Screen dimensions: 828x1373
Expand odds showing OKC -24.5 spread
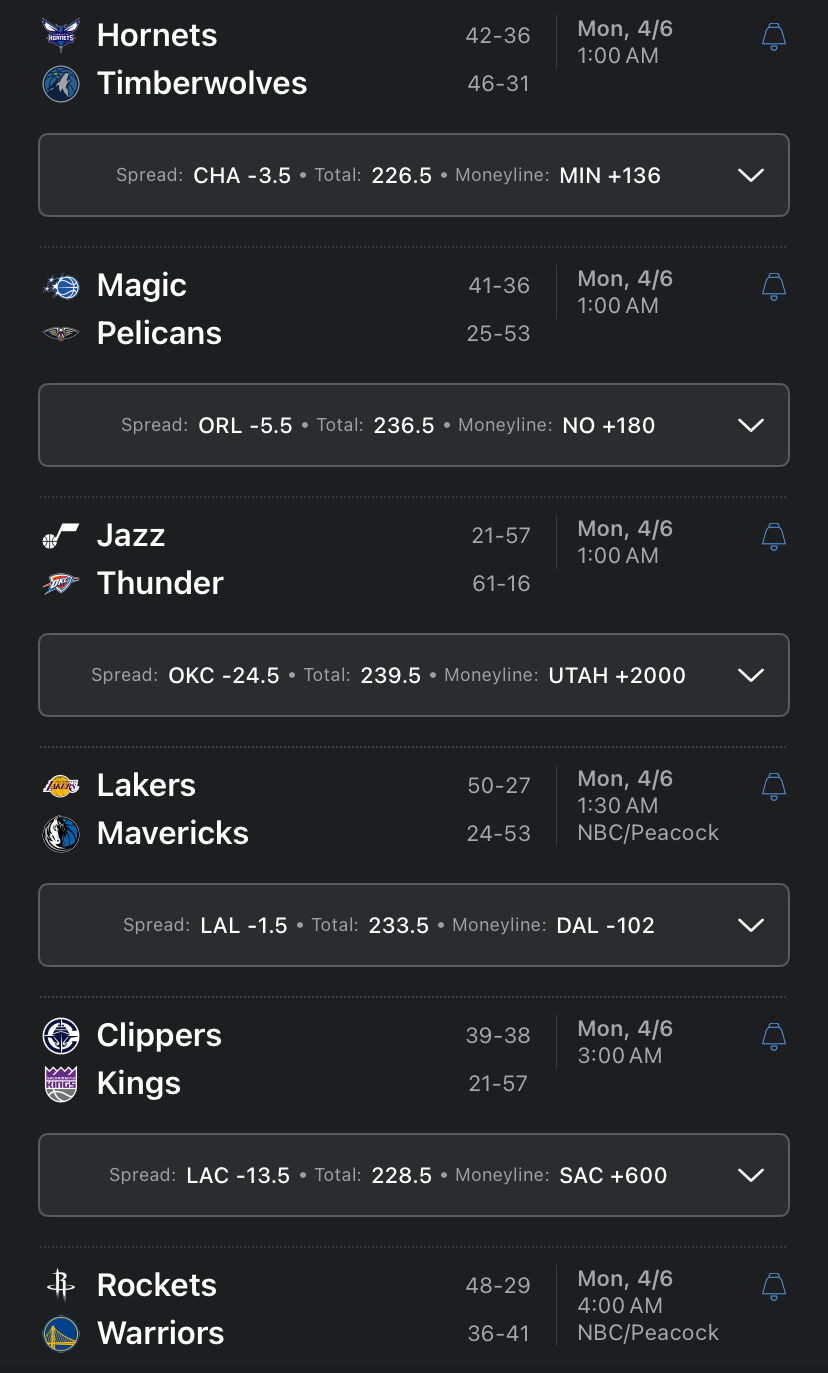(750, 676)
